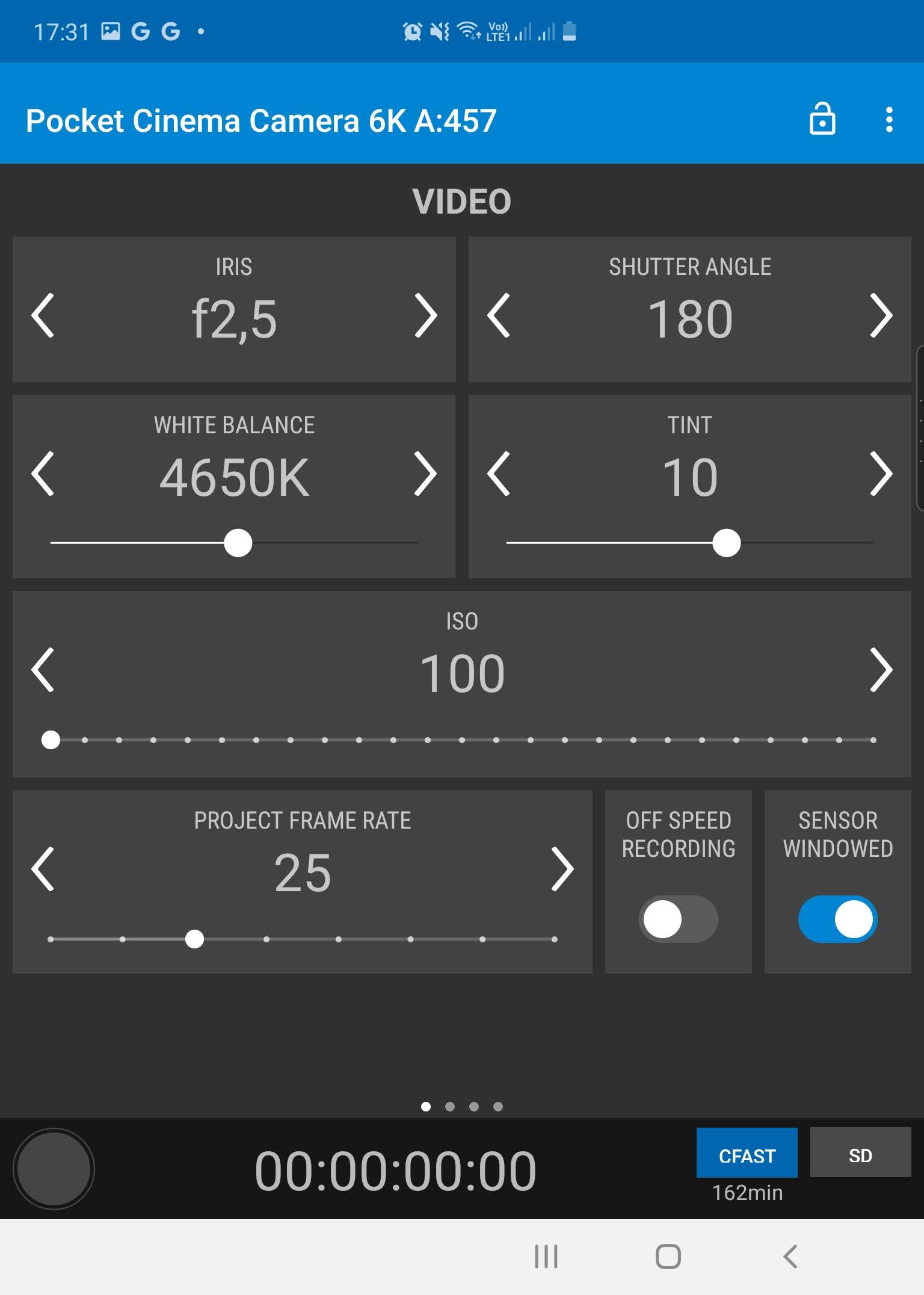
Task: Go back using system navigation
Action: tap(790, 1256)
